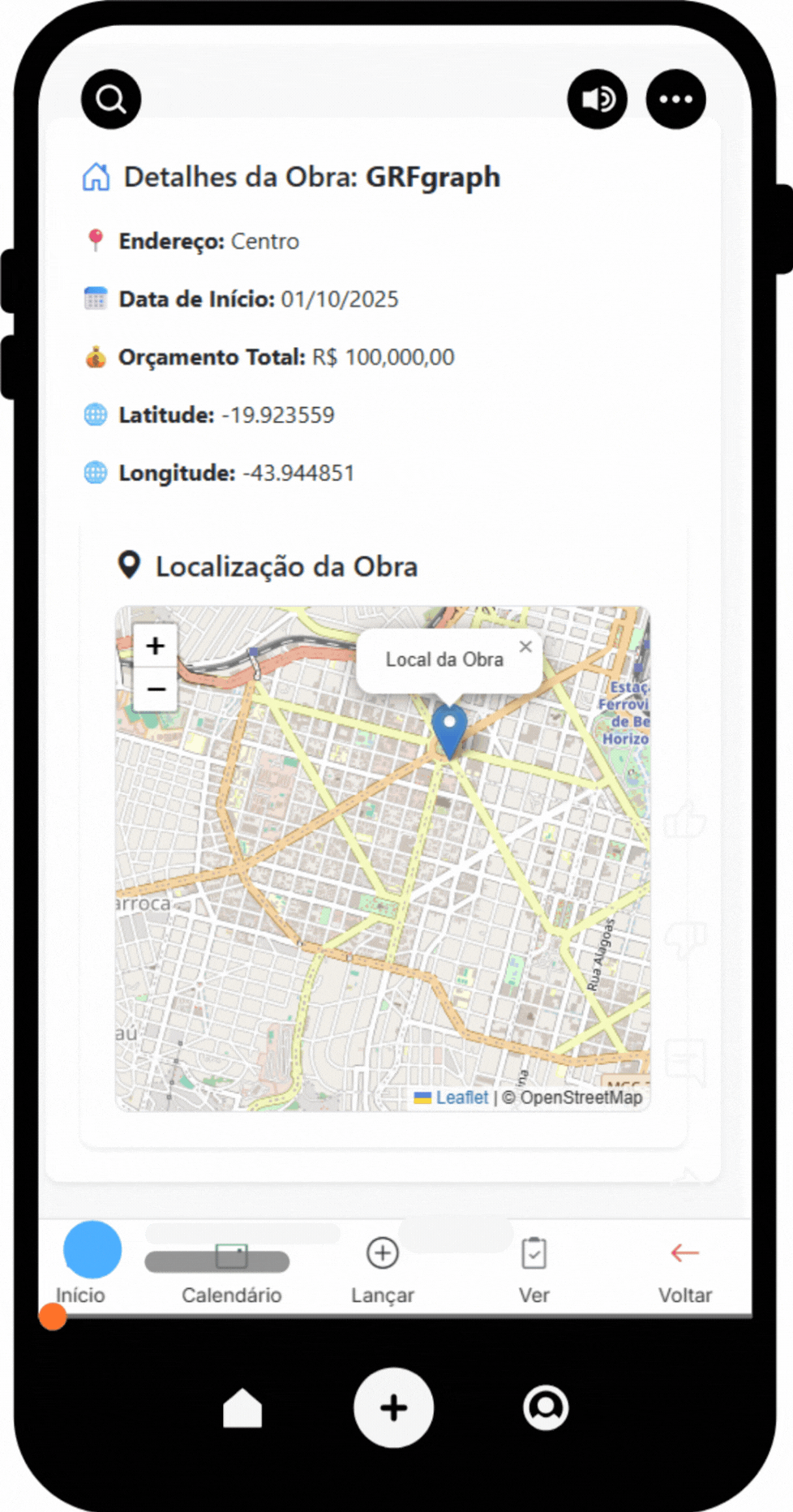Open the comments icon
The height and width of the screenshot is (1512, 793).
point(685,1059)
